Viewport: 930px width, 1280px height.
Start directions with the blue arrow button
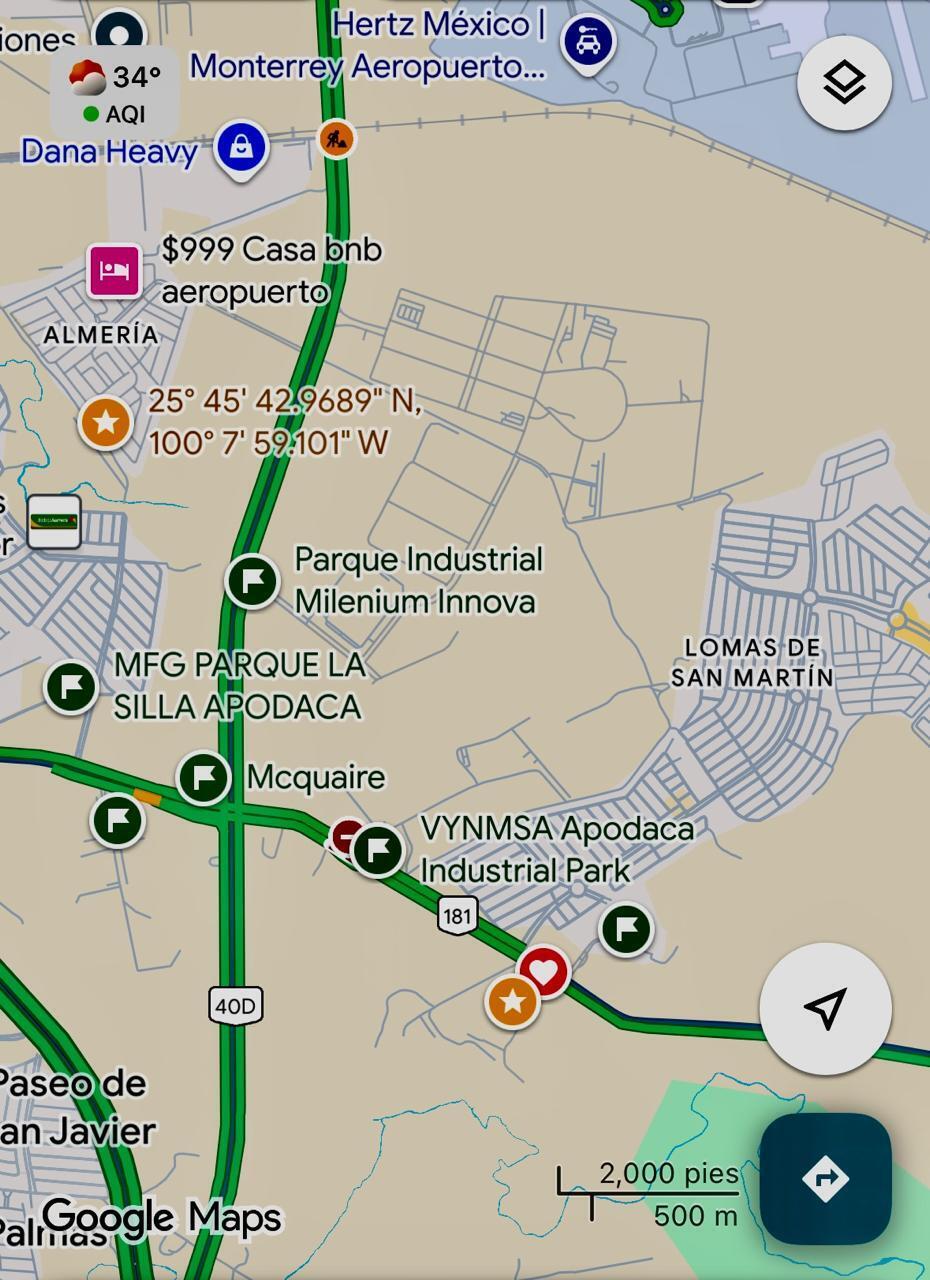pyautogui.click(x=825, y=1178)
